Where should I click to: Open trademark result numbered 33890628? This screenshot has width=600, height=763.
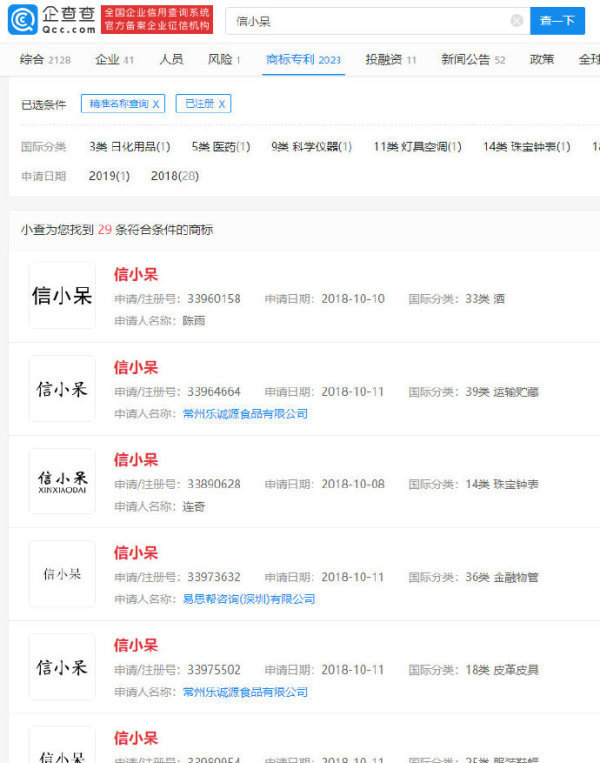coord(136,460)
